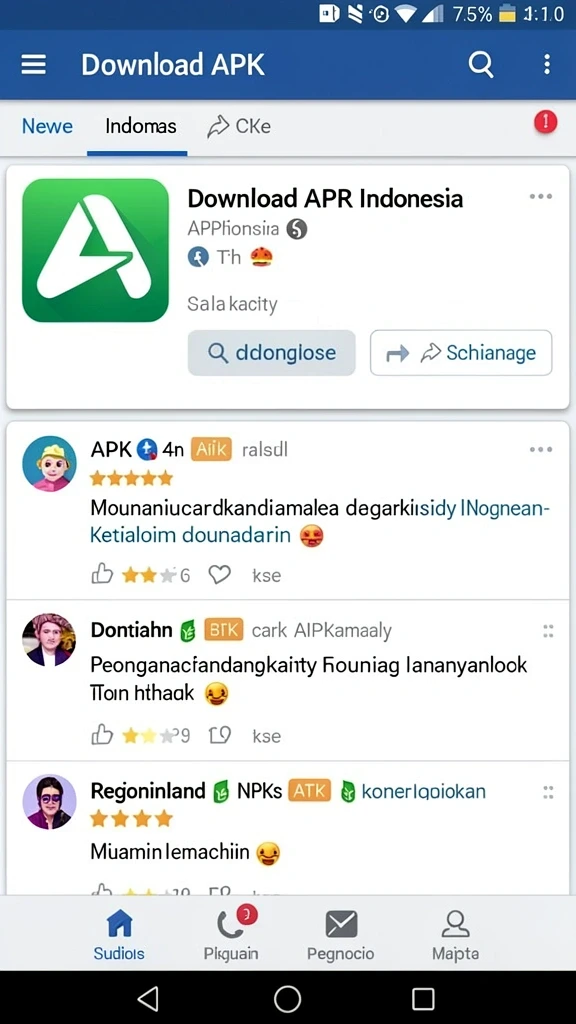Screen dimensions: 576x1024
Task: Open the Download APR Indonesia app icon
Action: pyautogui.click(x=95, y=250)
